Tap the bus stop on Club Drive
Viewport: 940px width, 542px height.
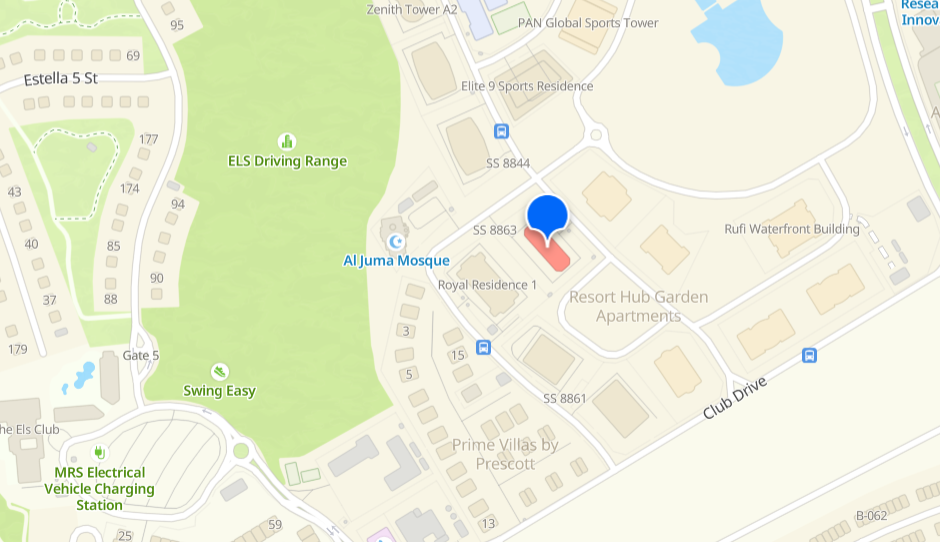pyautogui.click(x=810, y=355)
